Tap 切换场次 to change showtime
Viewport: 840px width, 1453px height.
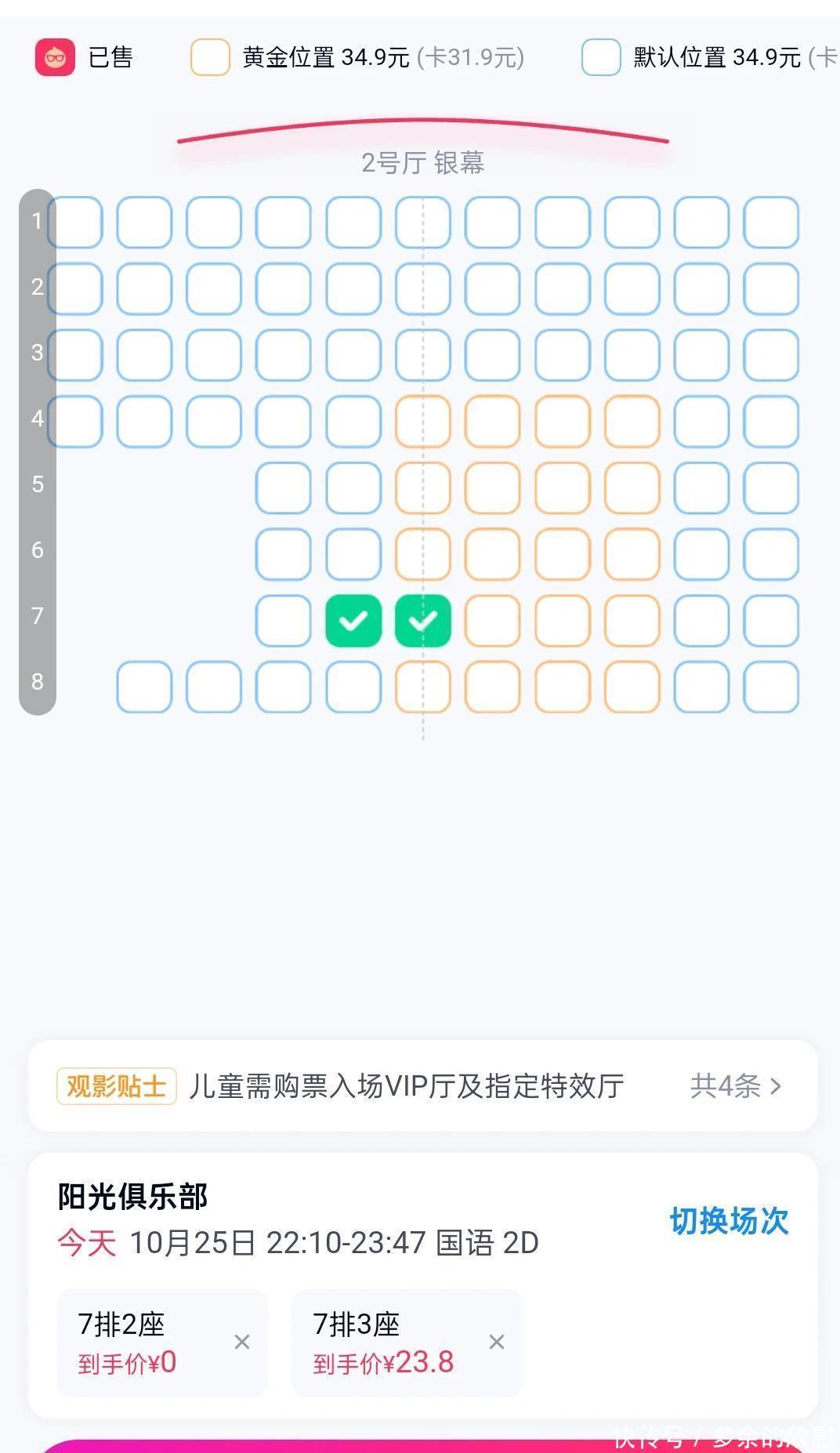(728, 1221)
